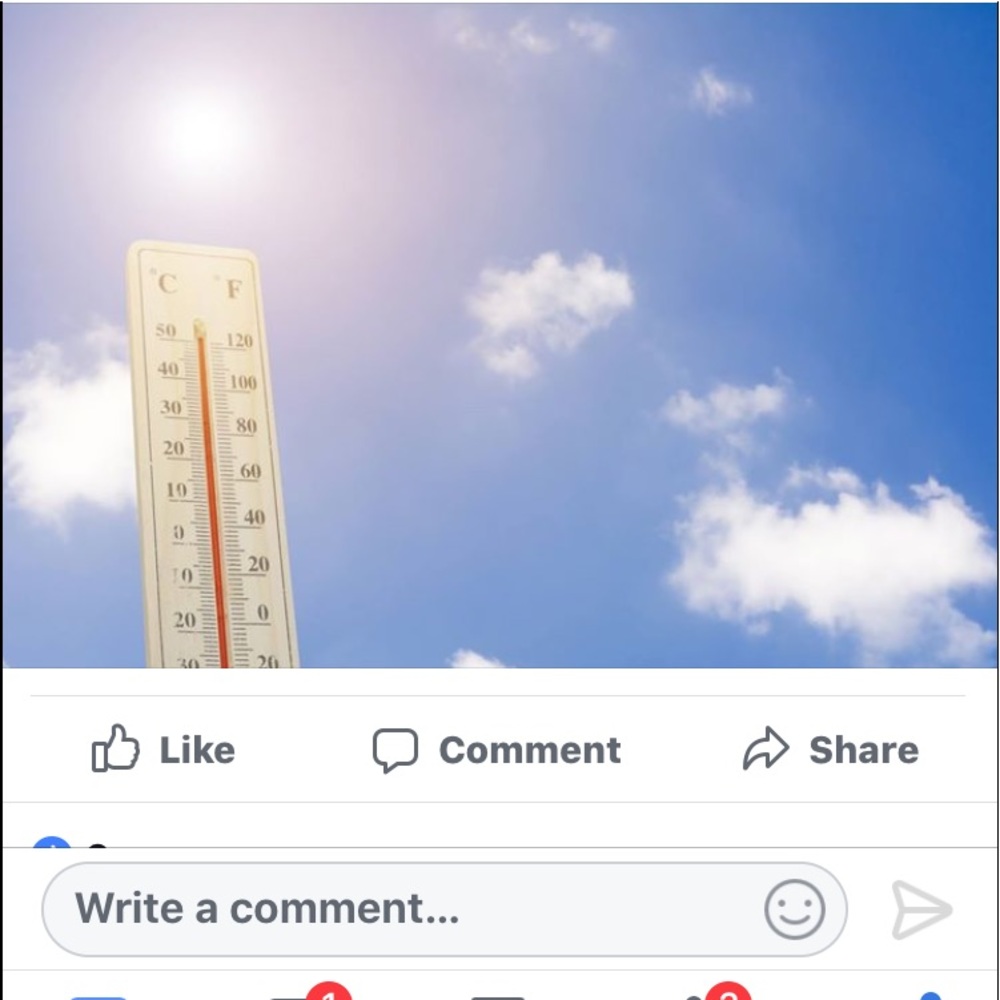
Task: Focus the Write a comment field
Action: tap(400, 909)
